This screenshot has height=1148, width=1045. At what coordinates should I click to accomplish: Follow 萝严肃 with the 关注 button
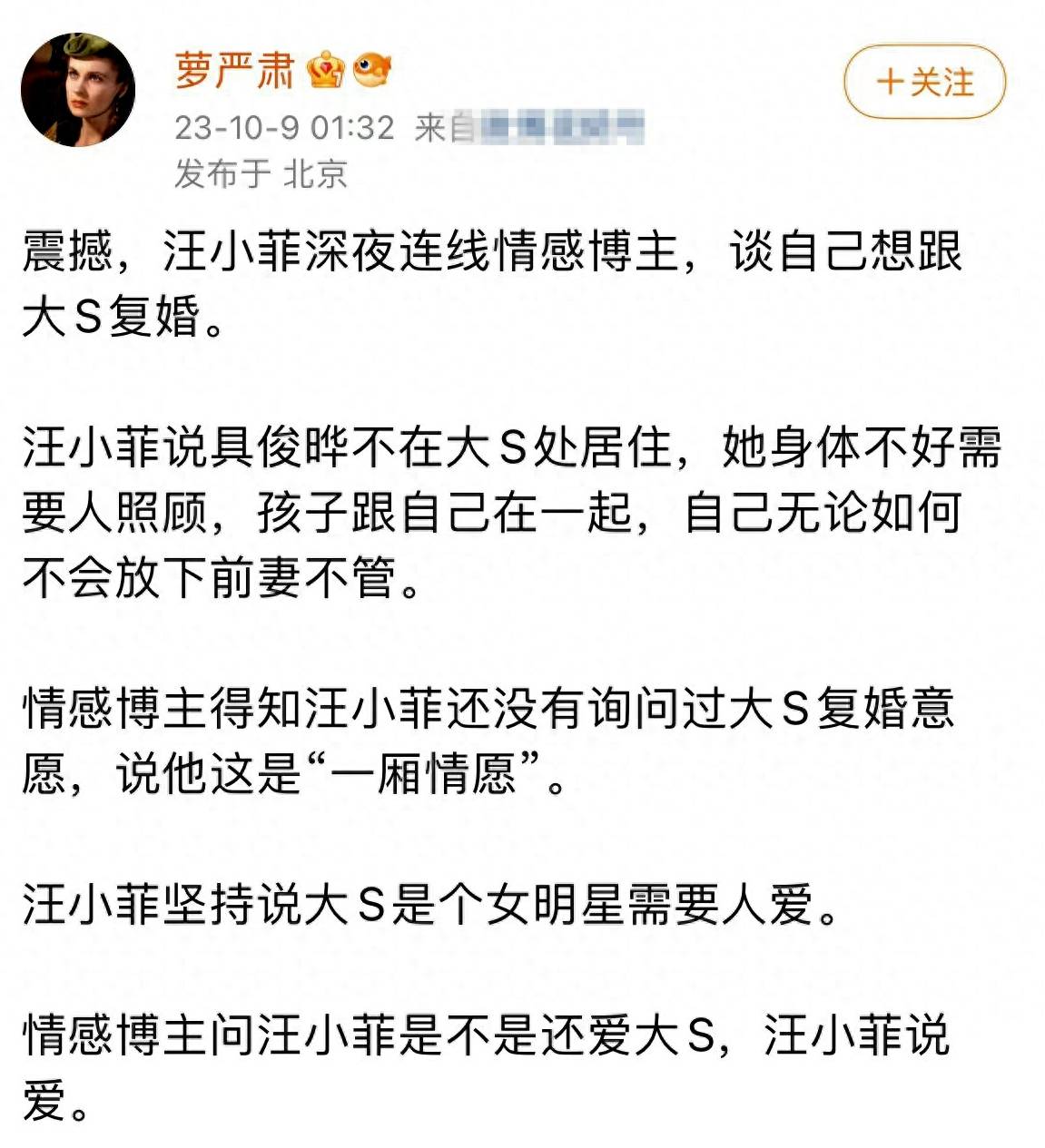[x=924, y=82]
